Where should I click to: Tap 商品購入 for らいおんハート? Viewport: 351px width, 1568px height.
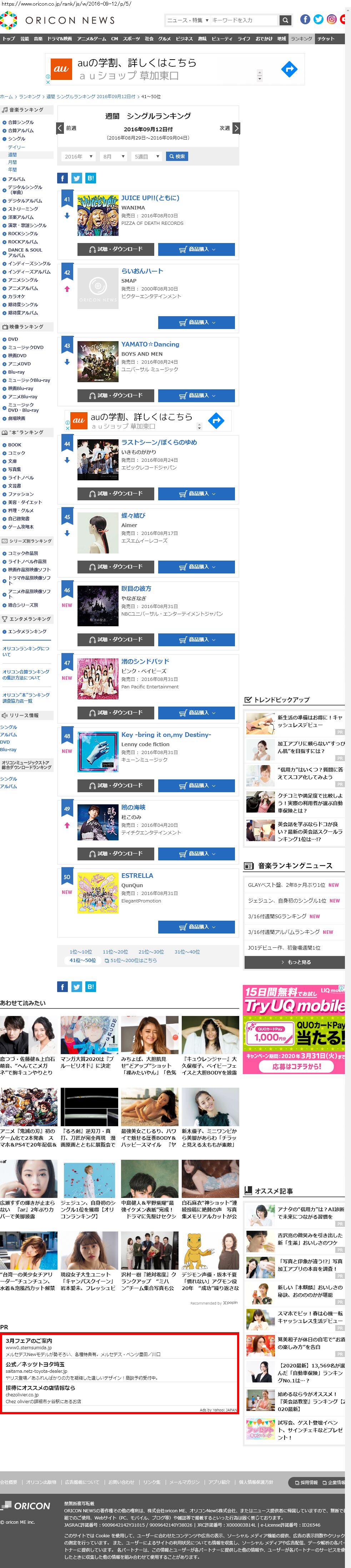(x=196, y=322)
